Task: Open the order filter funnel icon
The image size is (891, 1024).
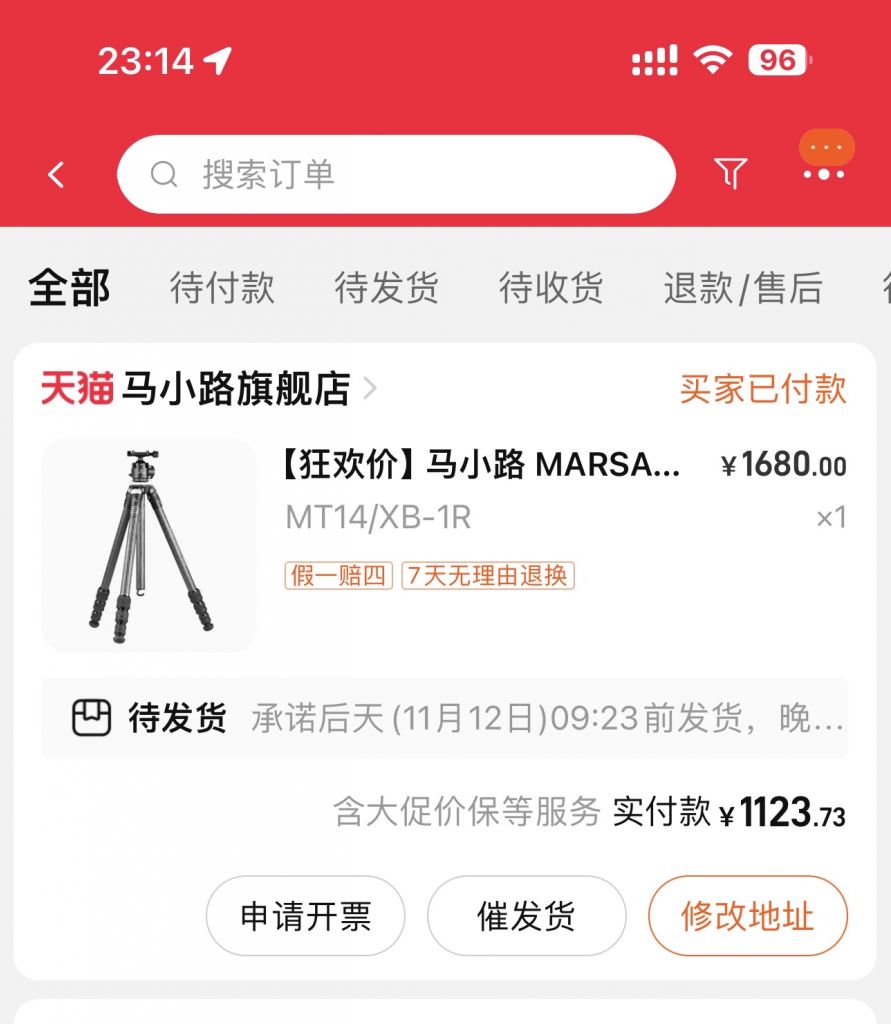Action: point(731,174)
